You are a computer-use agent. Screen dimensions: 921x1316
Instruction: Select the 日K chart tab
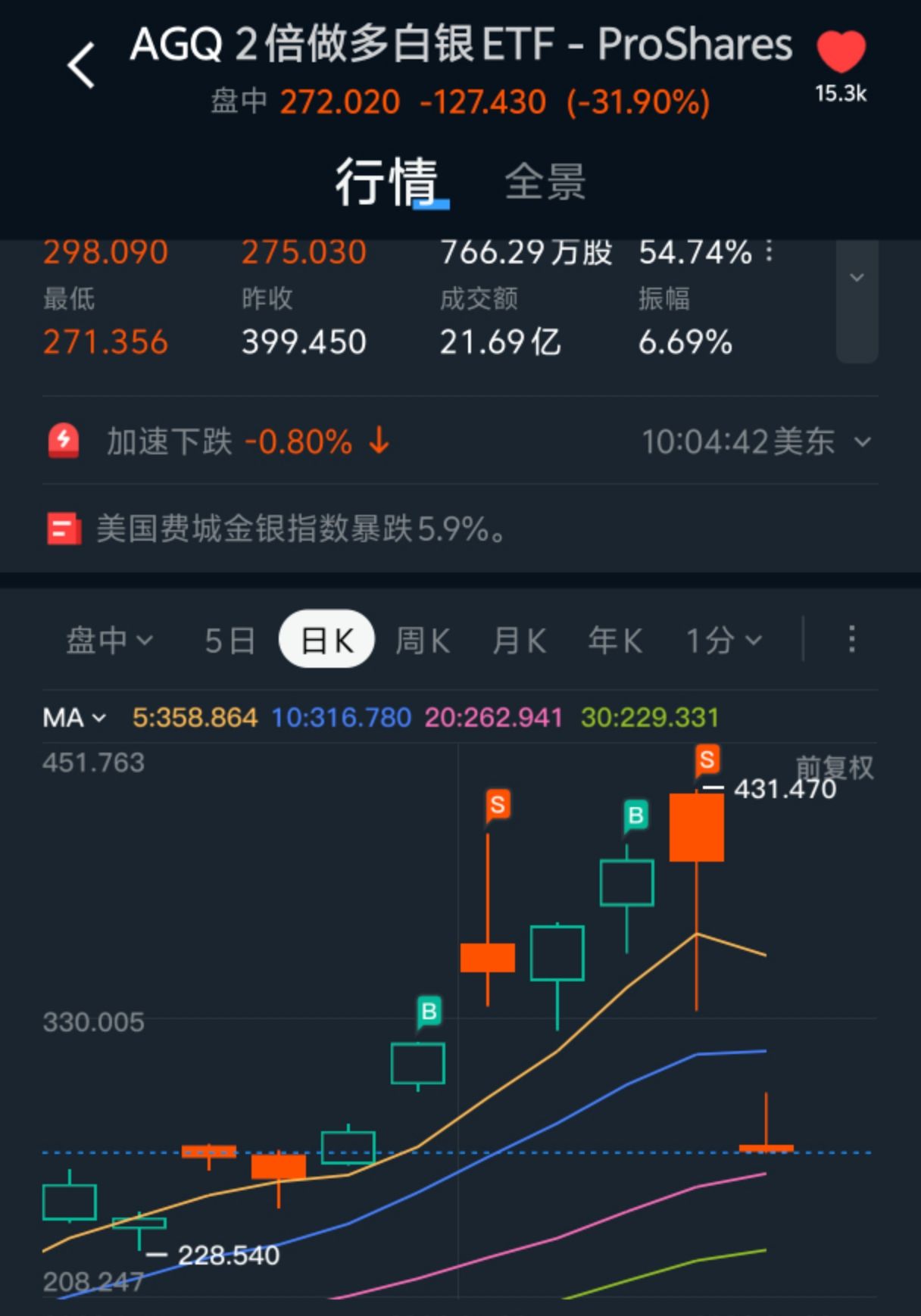click(x=326, y=641)
